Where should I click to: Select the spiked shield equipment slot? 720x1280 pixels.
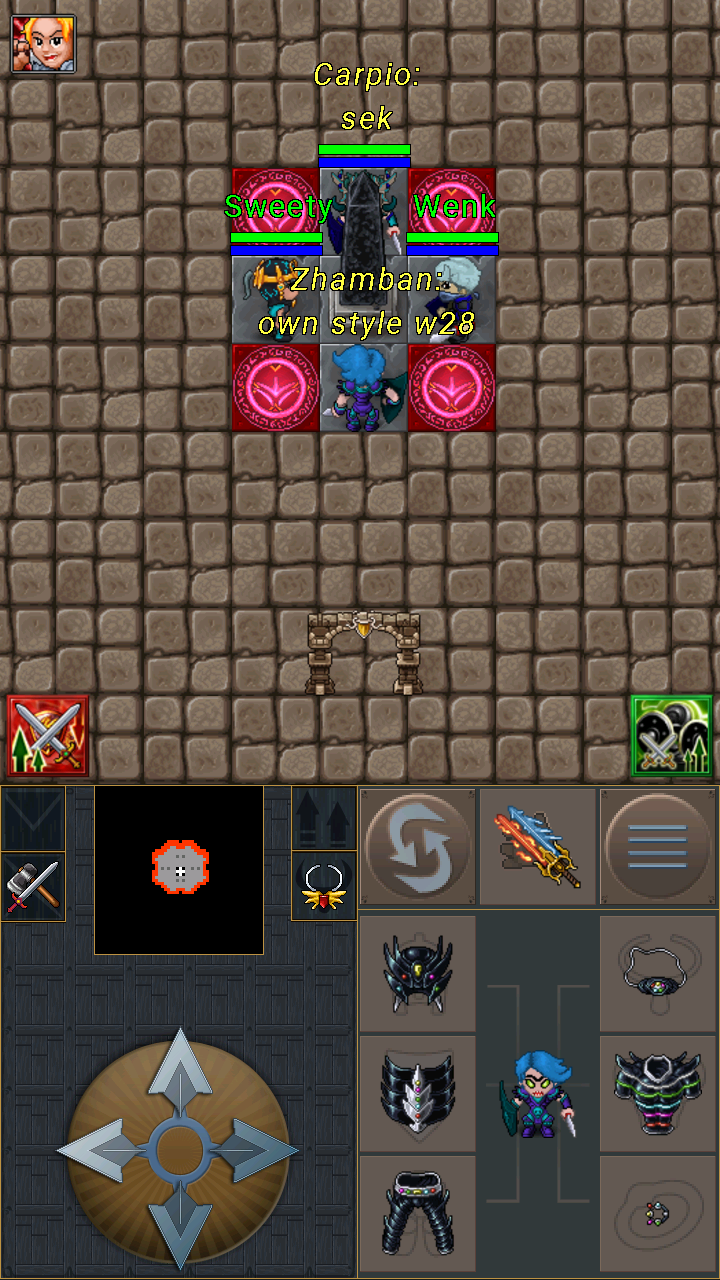click(417, 1092)
